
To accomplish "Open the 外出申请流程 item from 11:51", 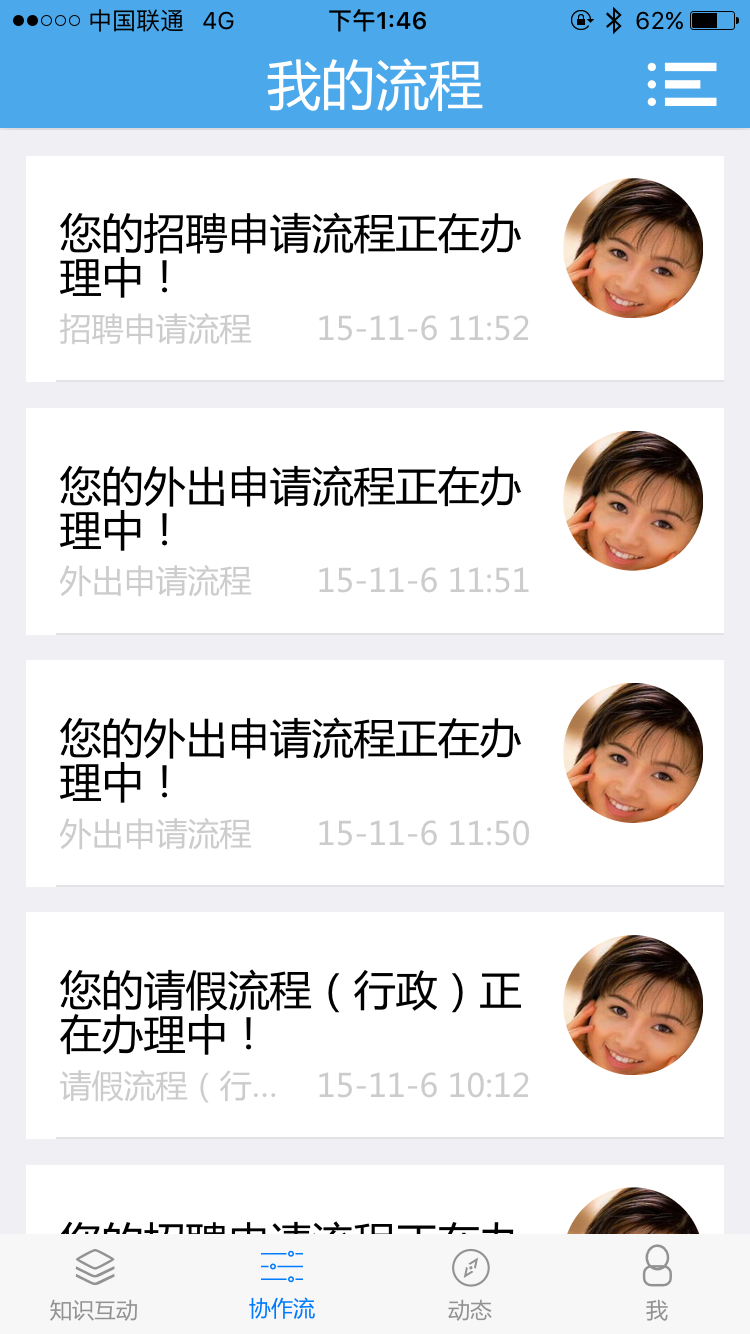I will coord(374,520).
